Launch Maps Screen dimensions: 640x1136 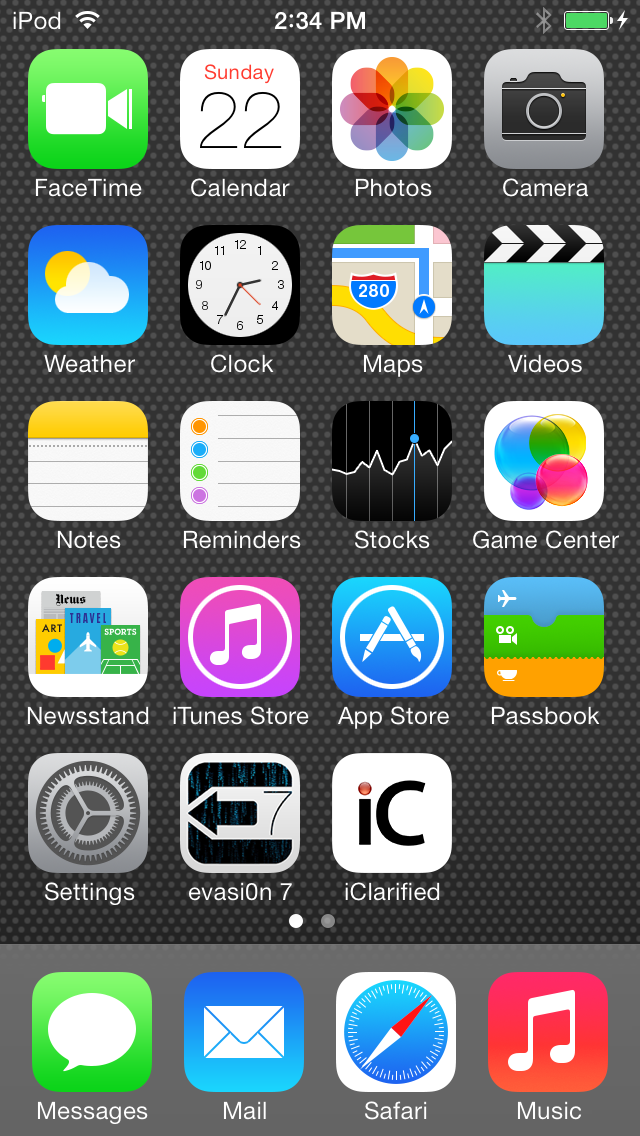pos(392,285)
